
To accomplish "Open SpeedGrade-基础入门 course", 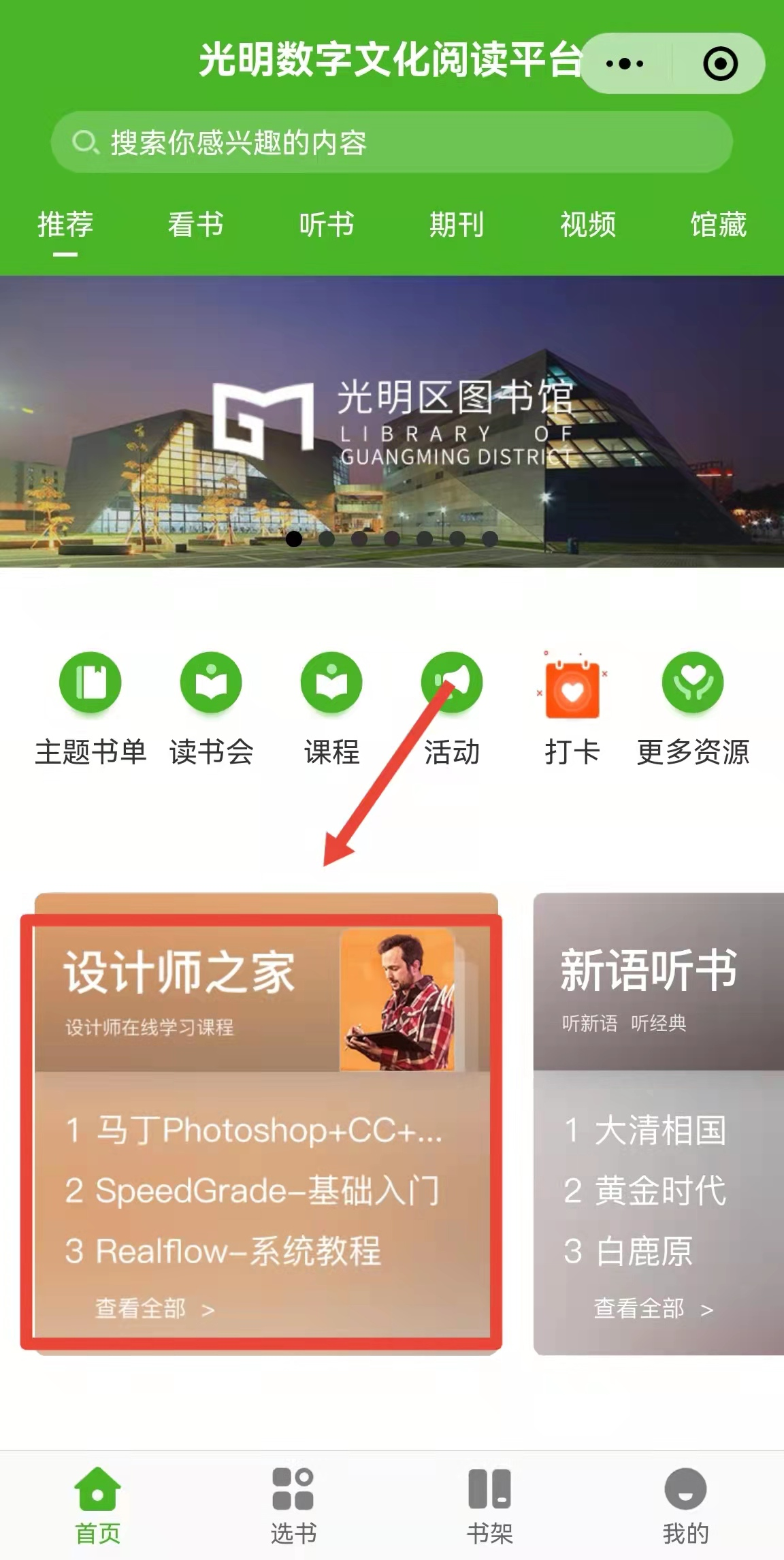I will pos(252,1190).
